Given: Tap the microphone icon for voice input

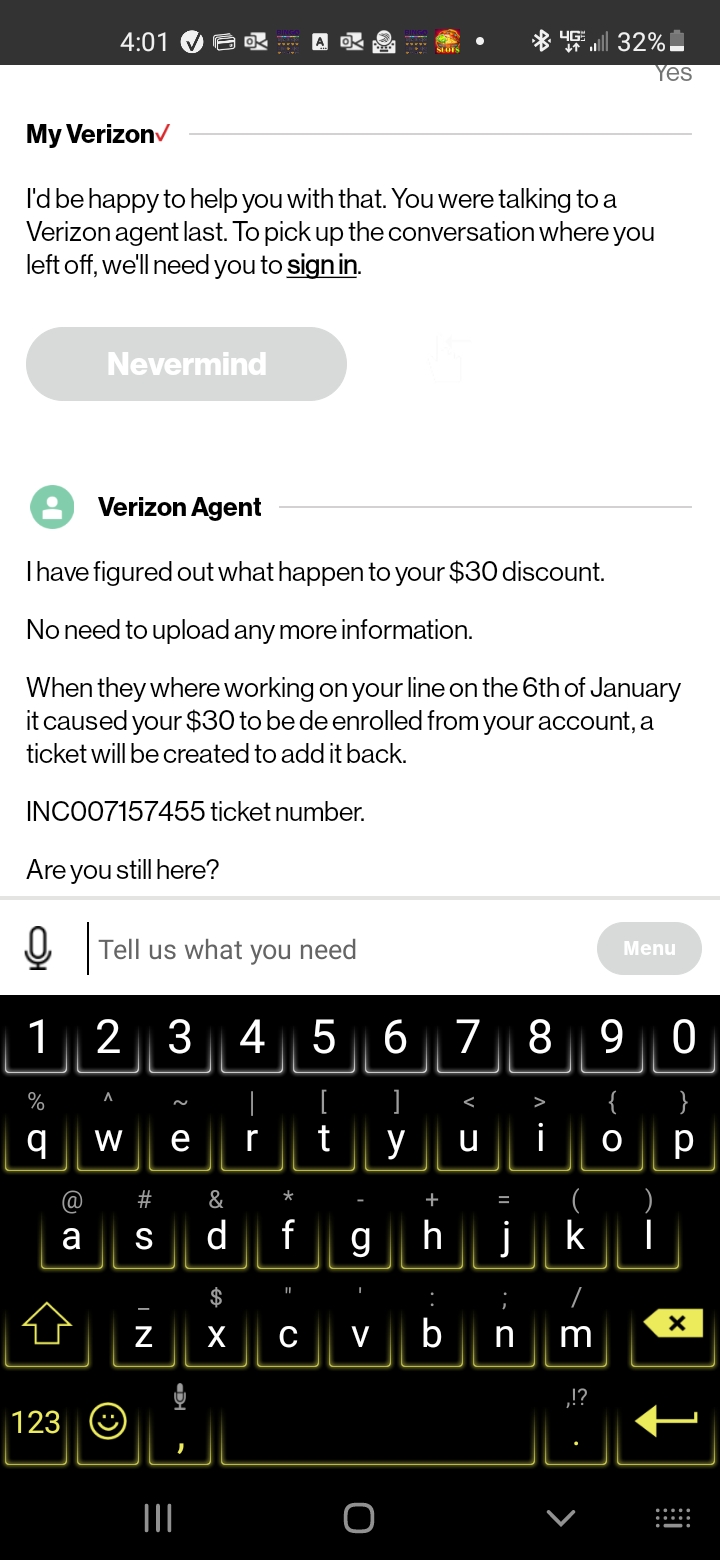Looking at the screenshot, I should point(37,948).
